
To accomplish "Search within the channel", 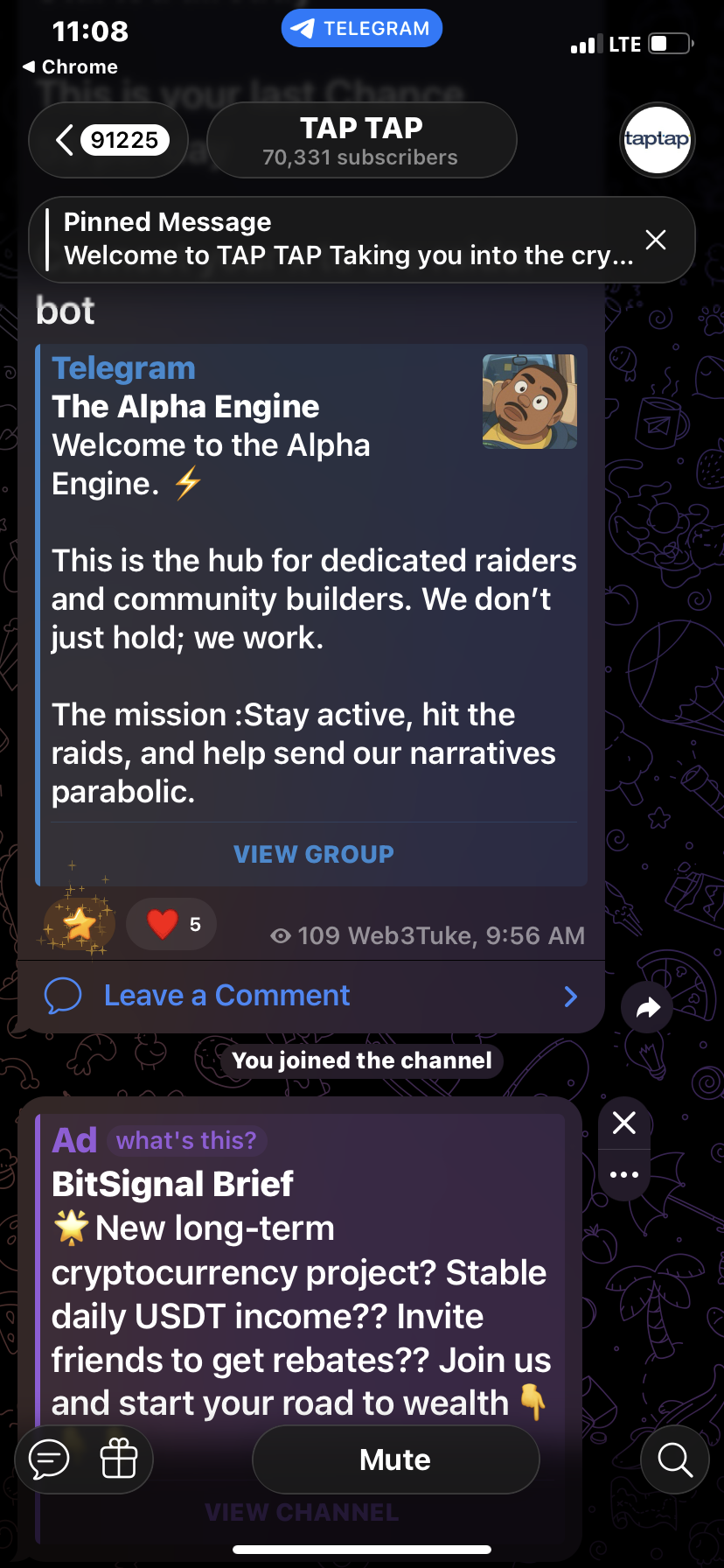I will pyautogui.click(x=674, y=1459).
